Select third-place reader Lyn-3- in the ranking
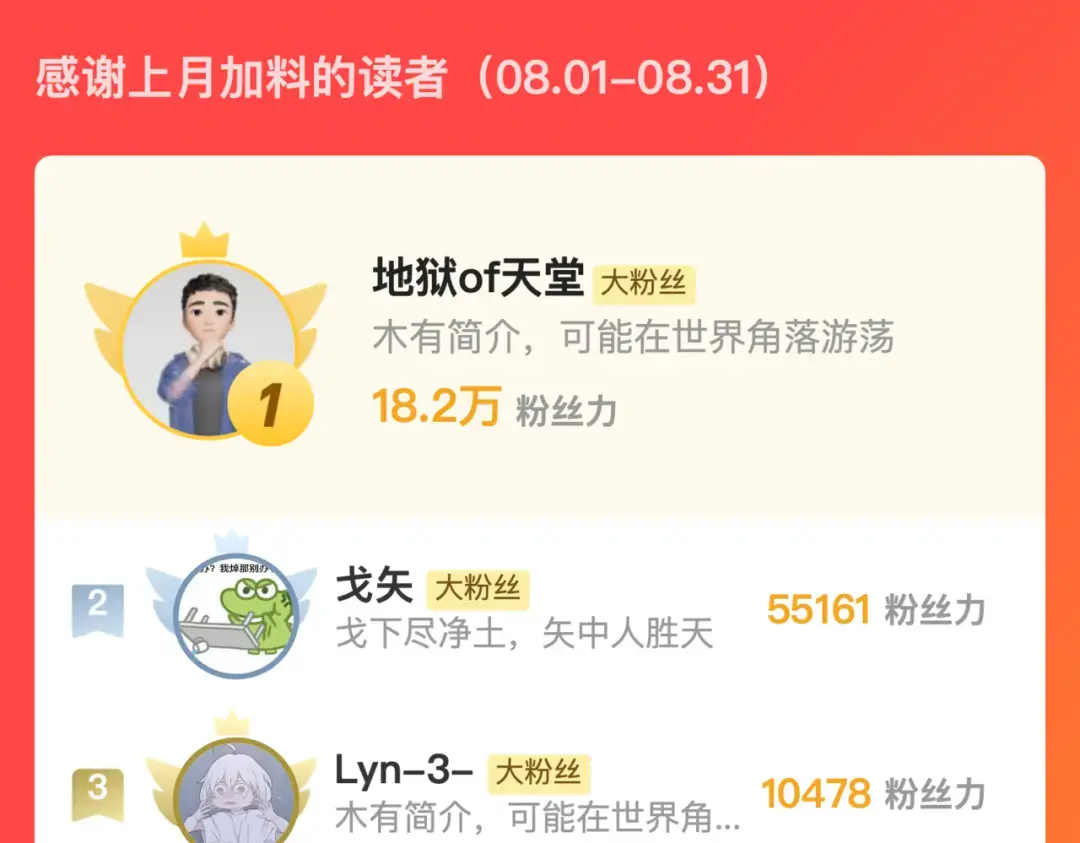This screenshot has height=843, width=1080. (x=403, y=771)
